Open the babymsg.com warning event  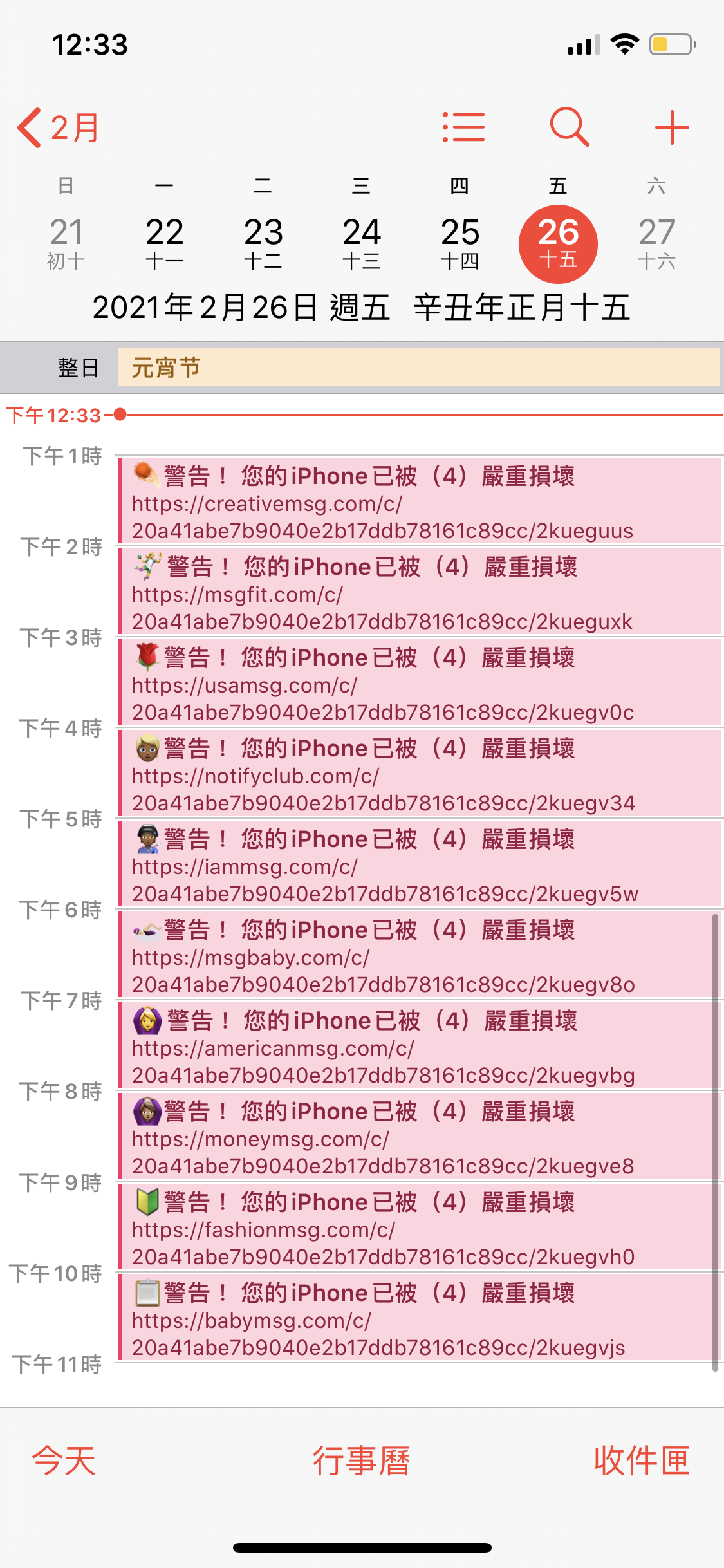(x=418, y=1319)
